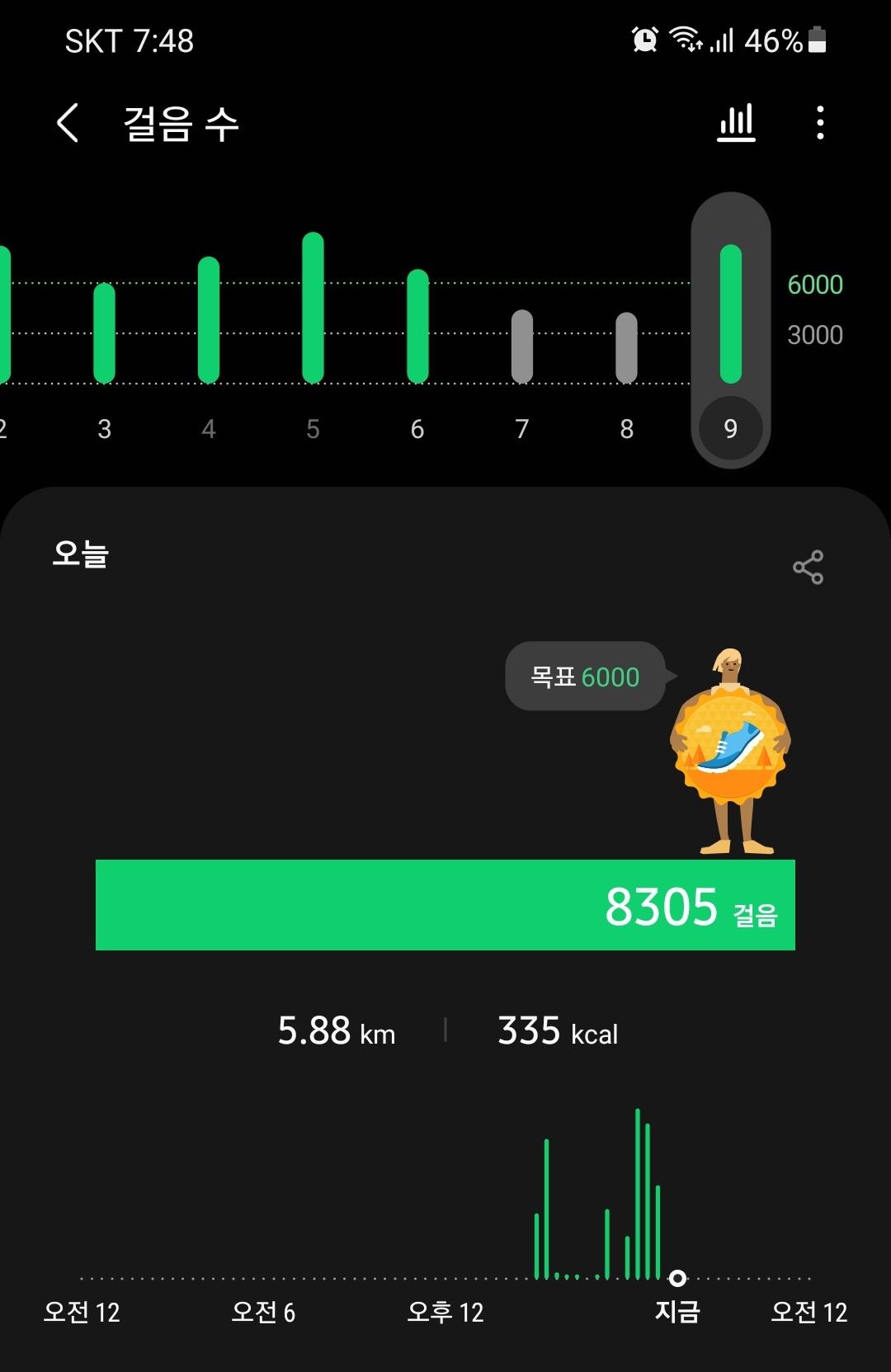Select day 9 in the step chart
The image size is (891, 1372).
point(730,330)
